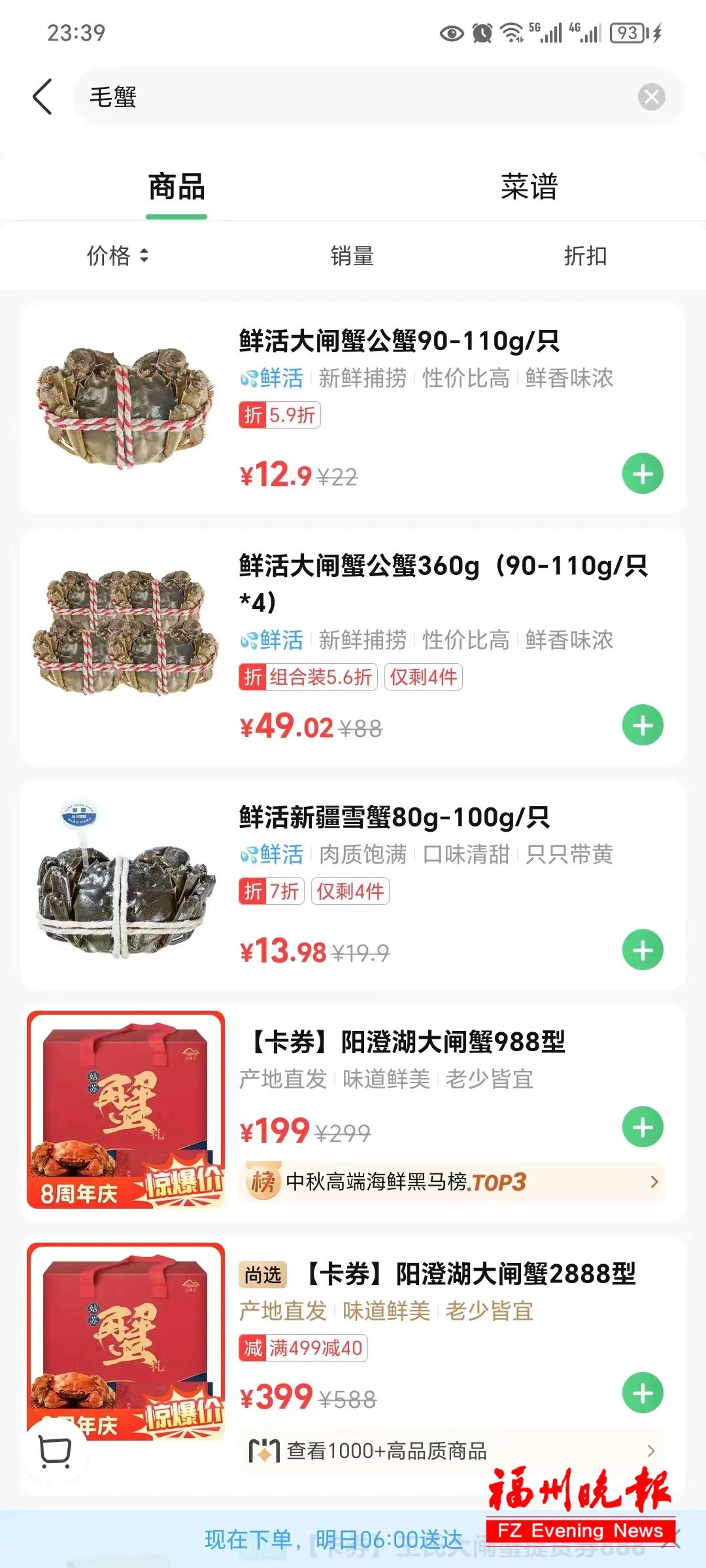
Task: Toggle the 价格 sort order
Action: (x=116, y=256)
